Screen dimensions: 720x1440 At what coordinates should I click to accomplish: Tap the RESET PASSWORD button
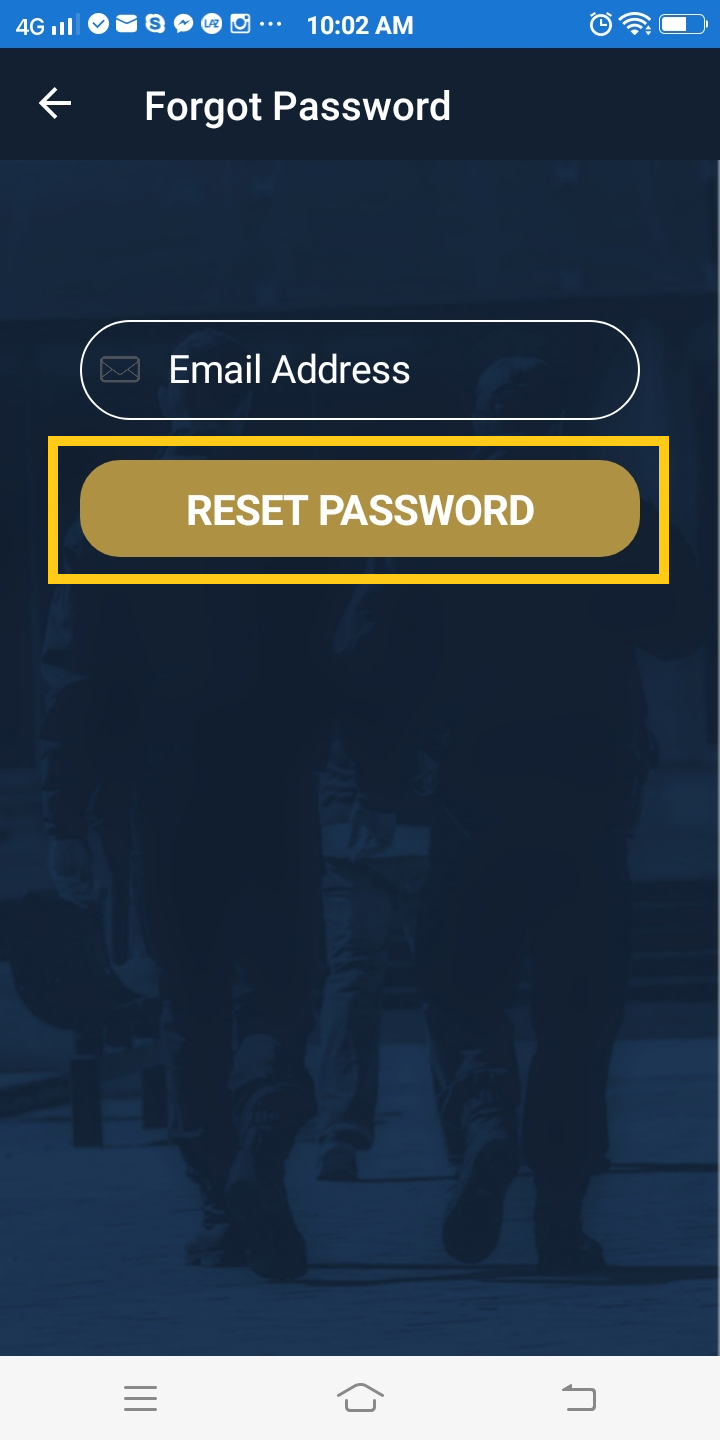(360, 509)
